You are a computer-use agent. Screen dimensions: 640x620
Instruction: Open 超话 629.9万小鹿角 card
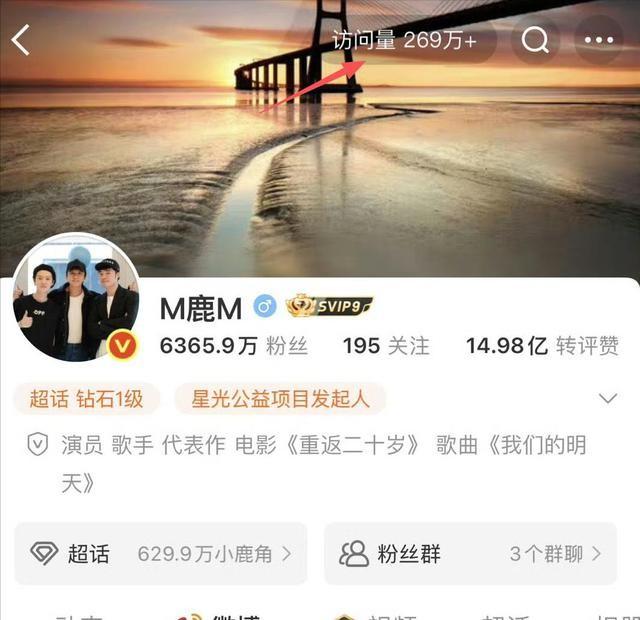pyautogui.click(x=160, y=553)
